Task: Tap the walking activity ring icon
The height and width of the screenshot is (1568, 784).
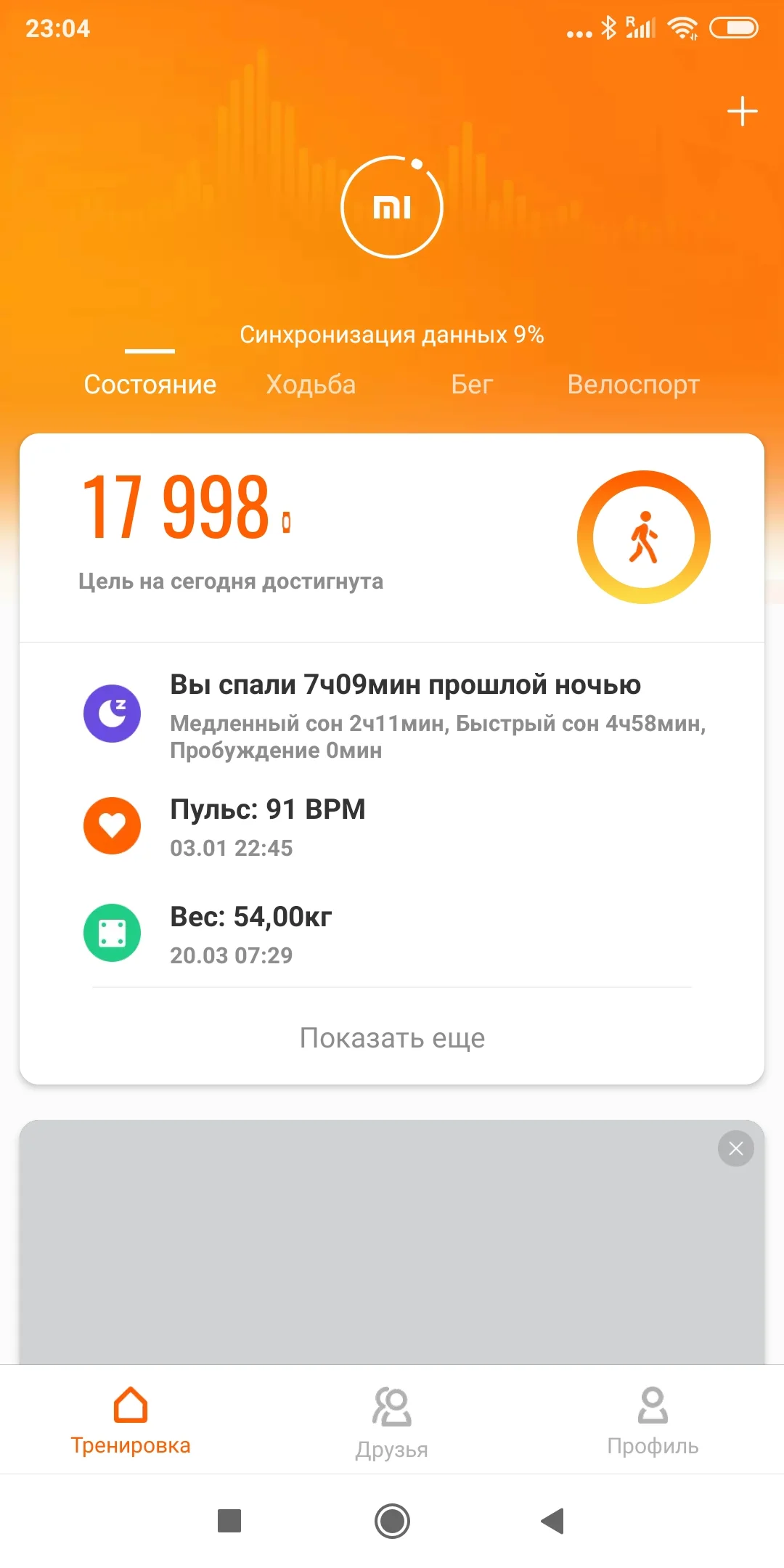Action: (643, 537)
